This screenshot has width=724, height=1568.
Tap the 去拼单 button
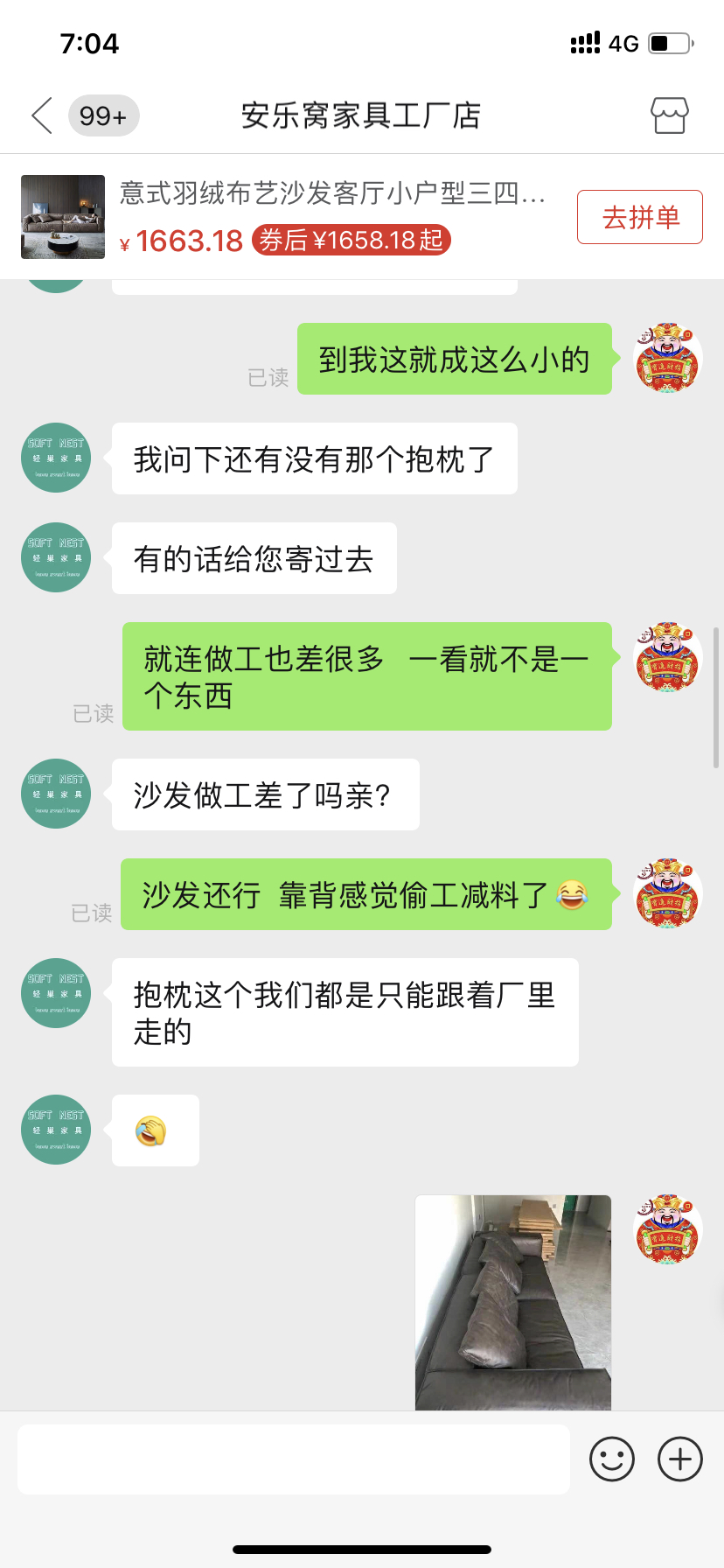[x=640, y=217]
